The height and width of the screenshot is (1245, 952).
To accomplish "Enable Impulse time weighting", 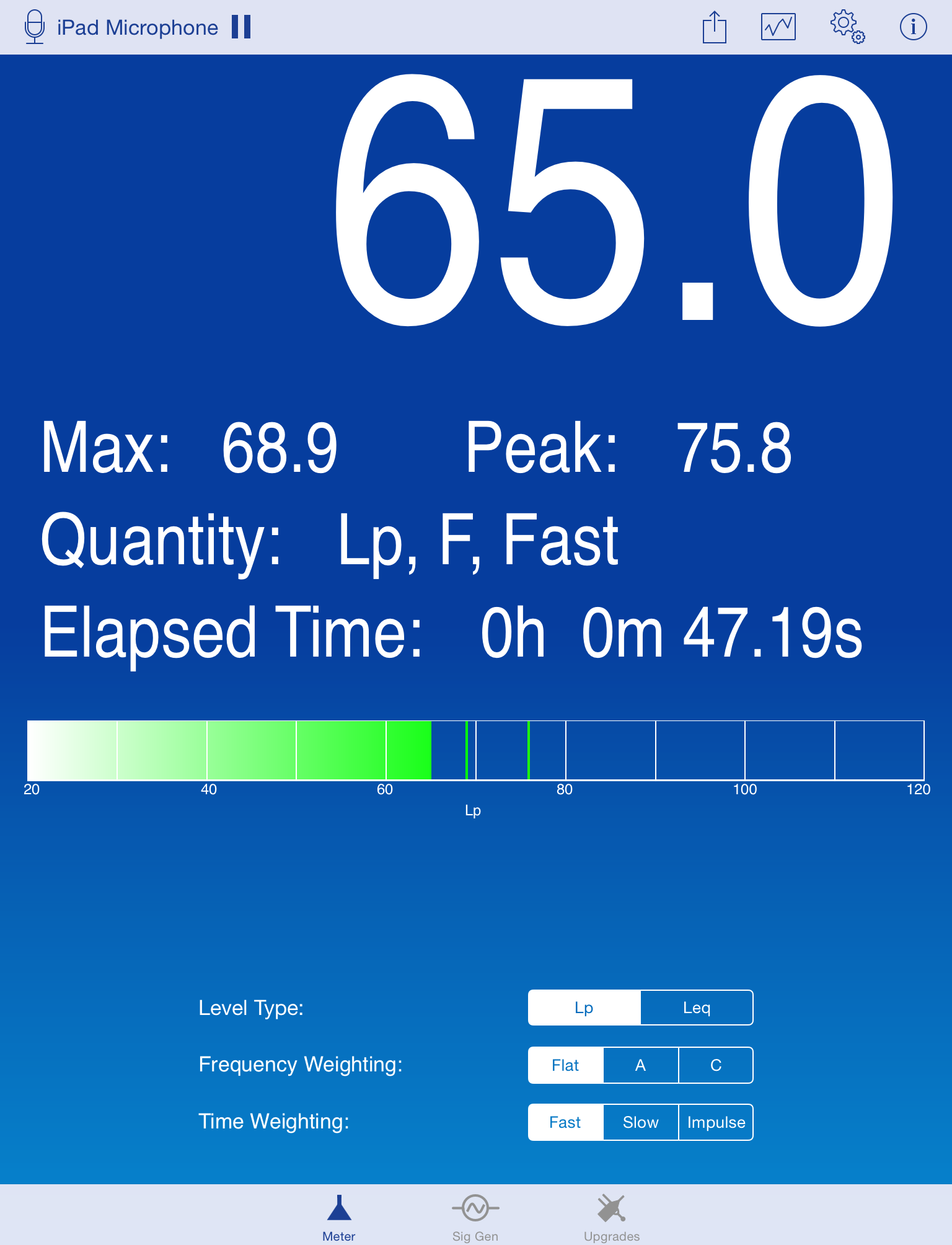I will tap(716, 1122).
